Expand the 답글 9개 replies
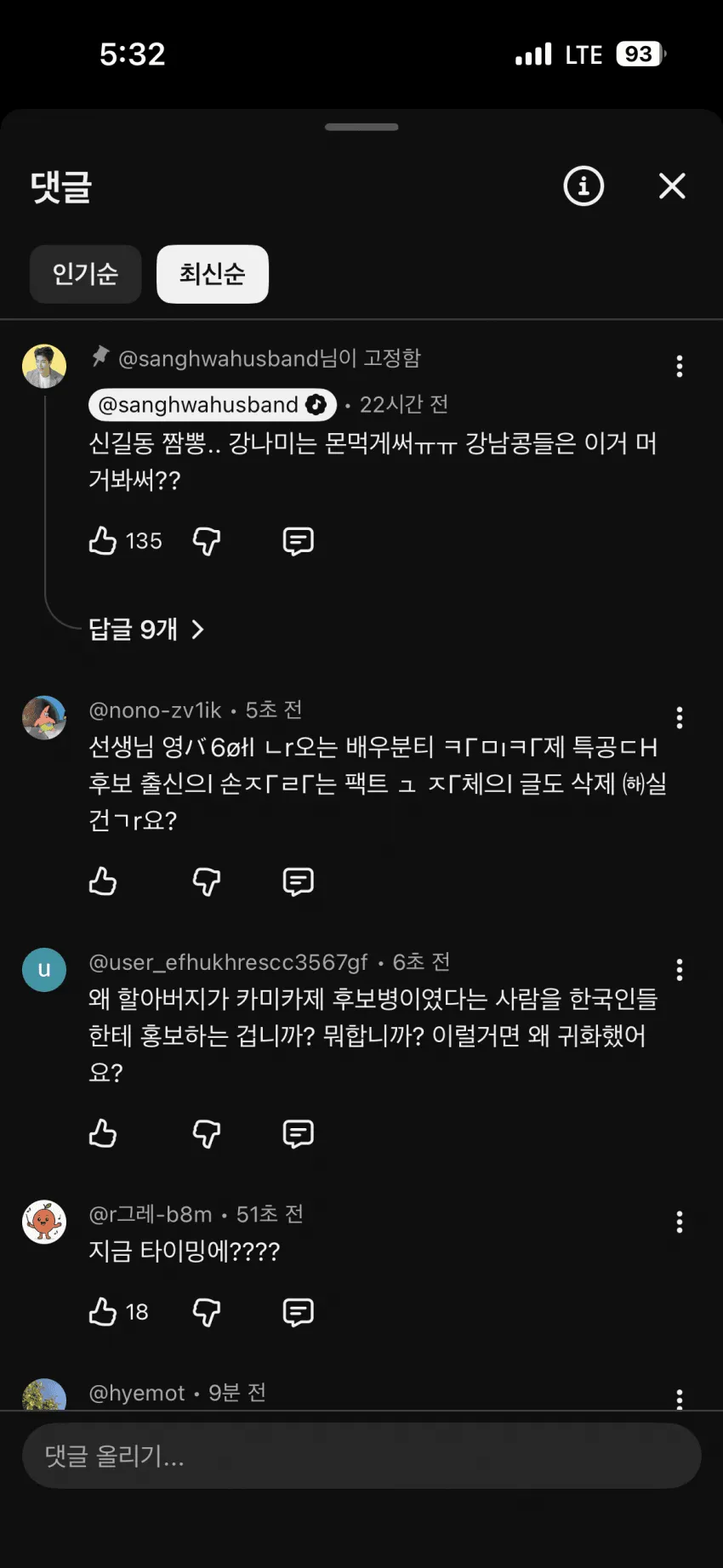This screenshot has height=1568, width=723. click(x=146, y=630)
